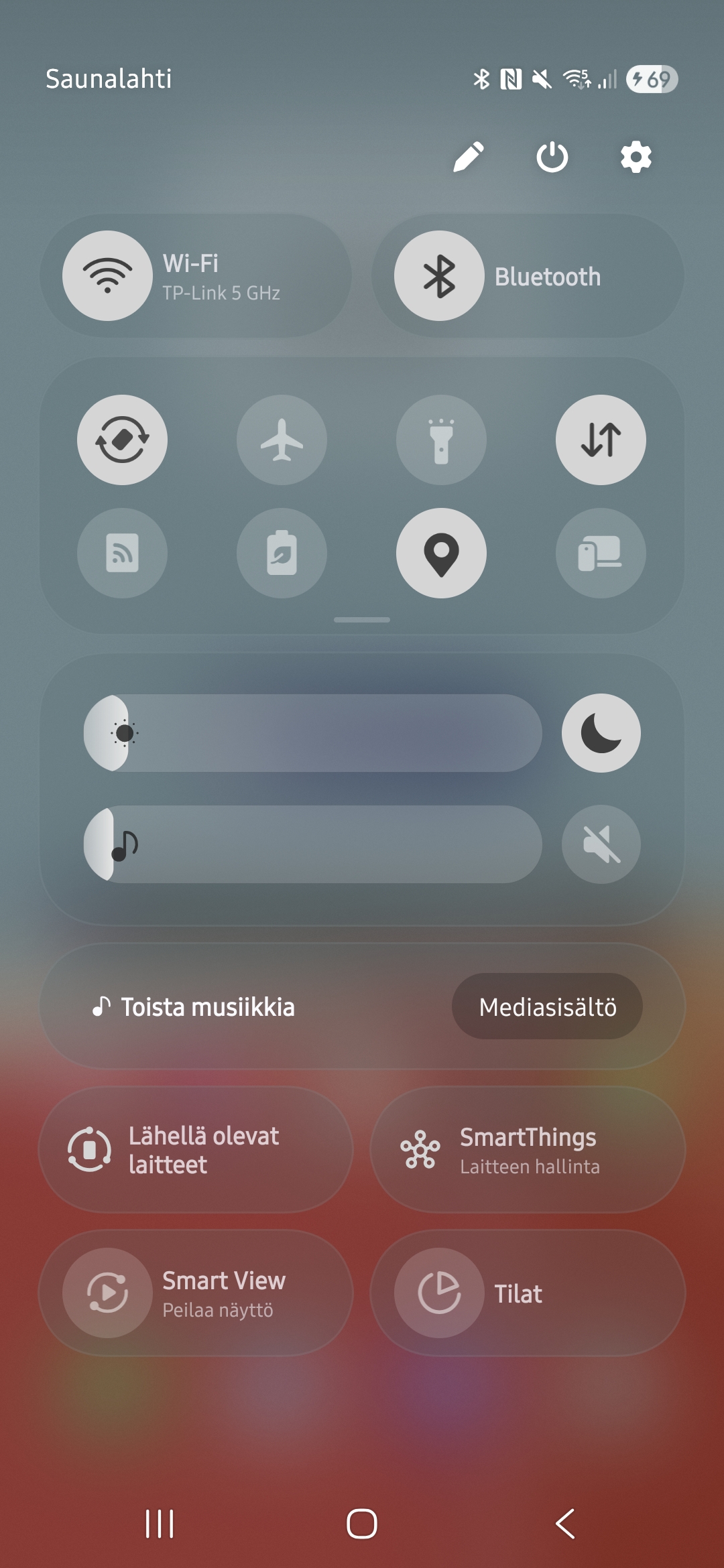Unmute sound with the speaker button

pyautogui.click(x=601, y=844)
